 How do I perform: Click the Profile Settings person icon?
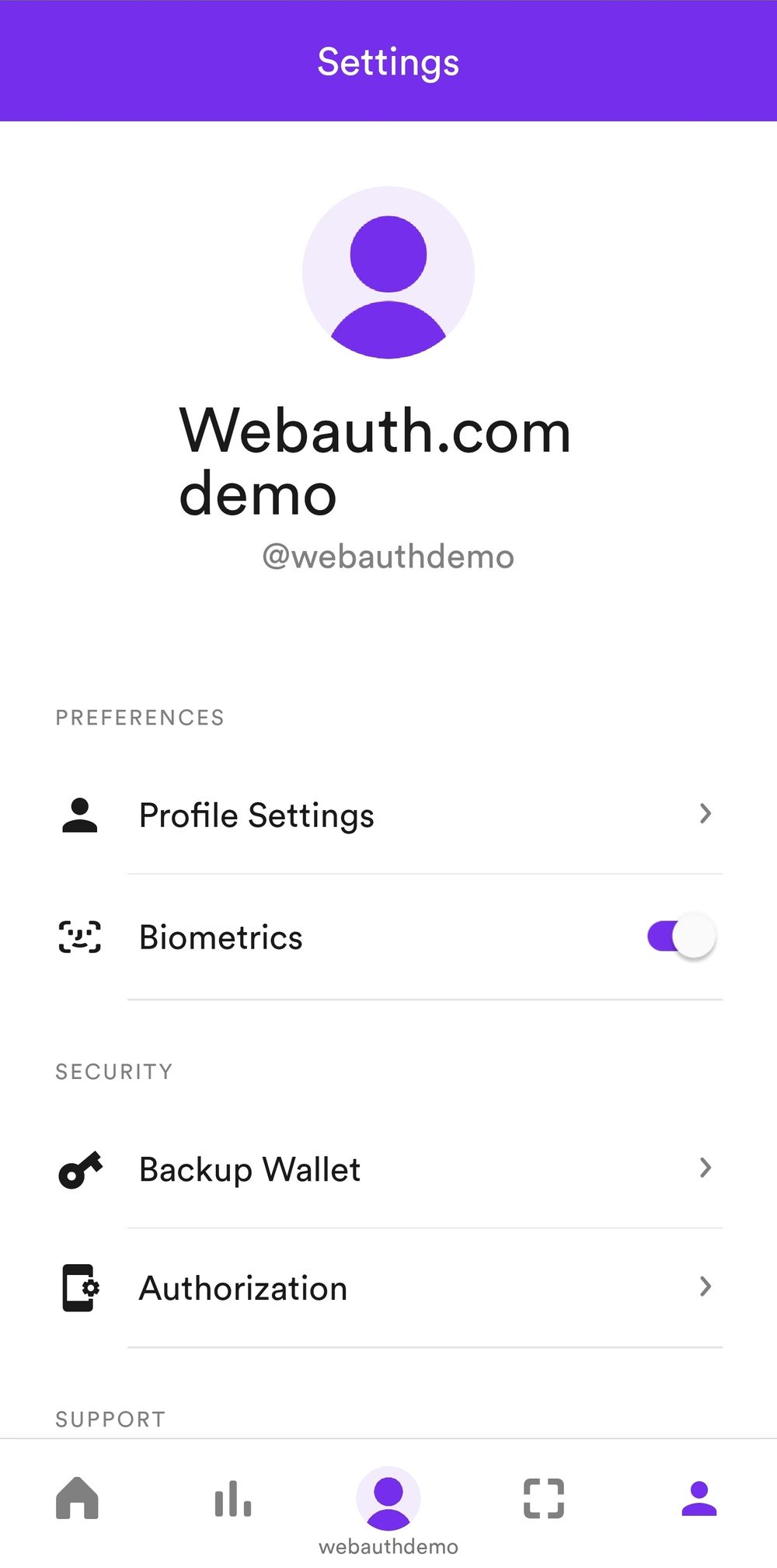[x=78, y=815]
